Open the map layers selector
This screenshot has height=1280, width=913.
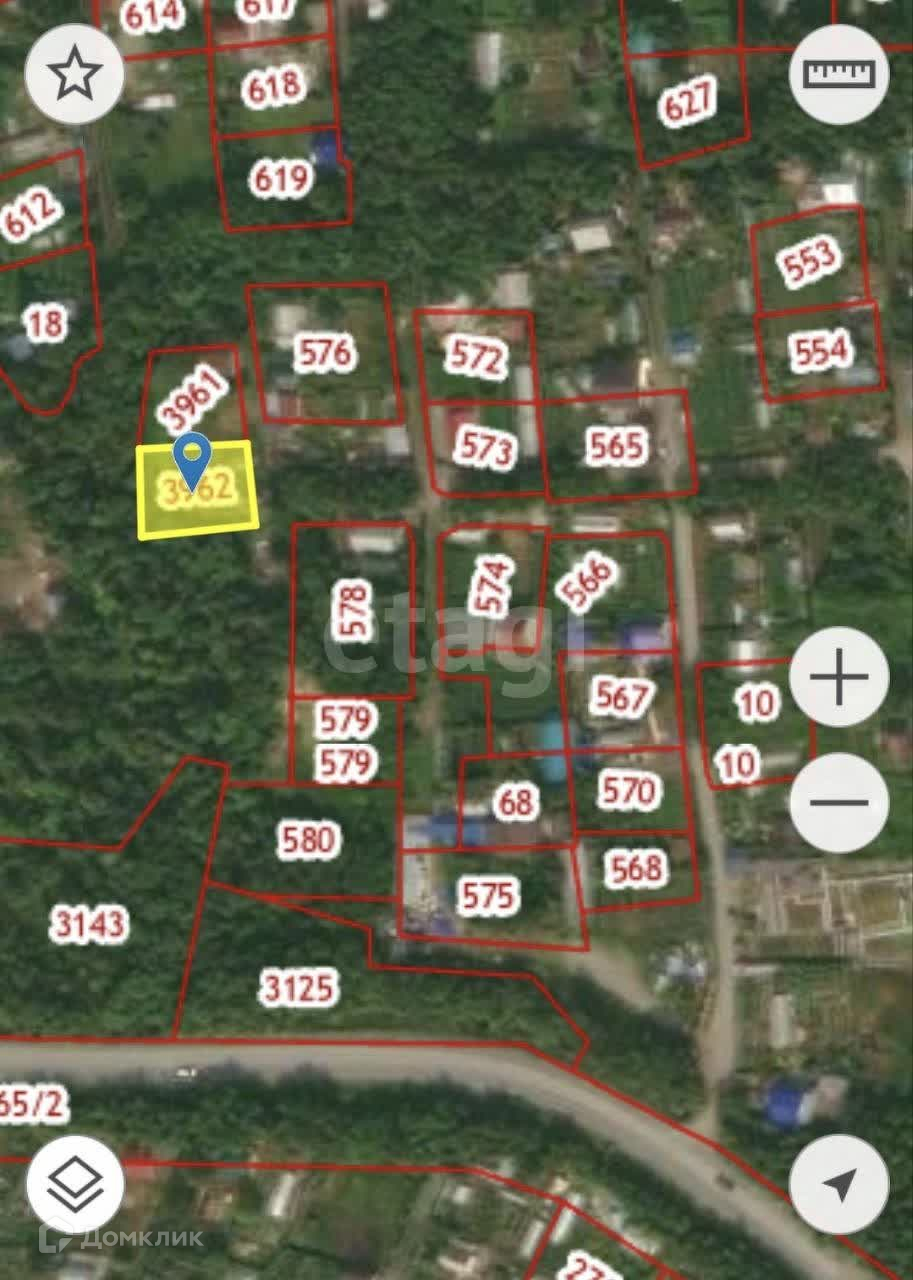click(75, 1185)
